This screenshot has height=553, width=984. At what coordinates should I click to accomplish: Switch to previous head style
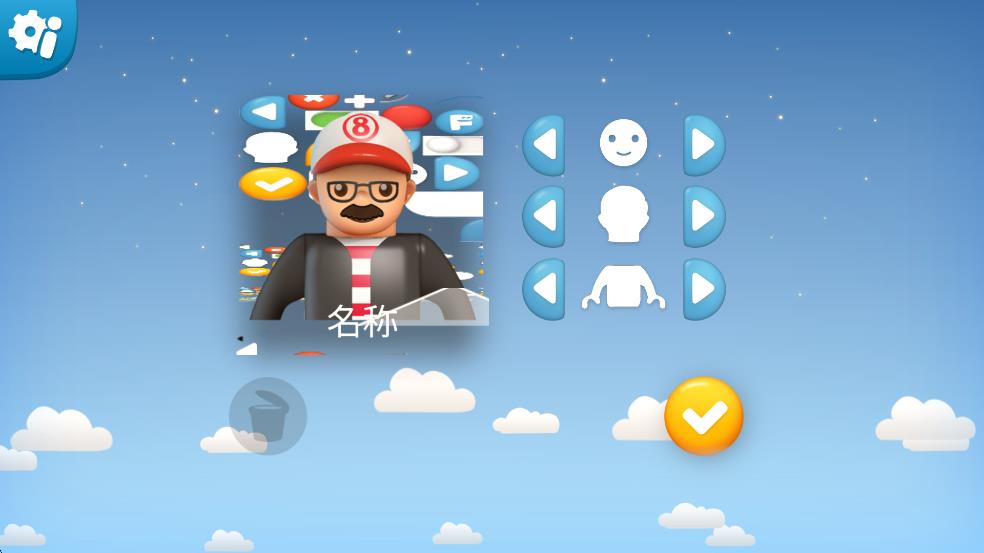544,216
